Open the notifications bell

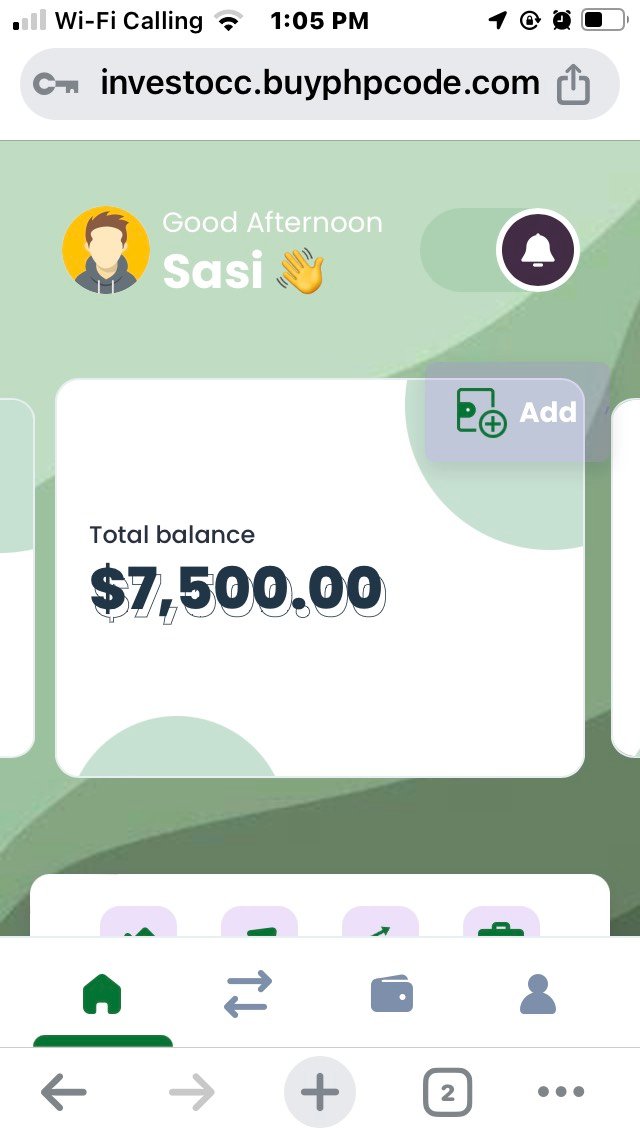click(538, 250)
